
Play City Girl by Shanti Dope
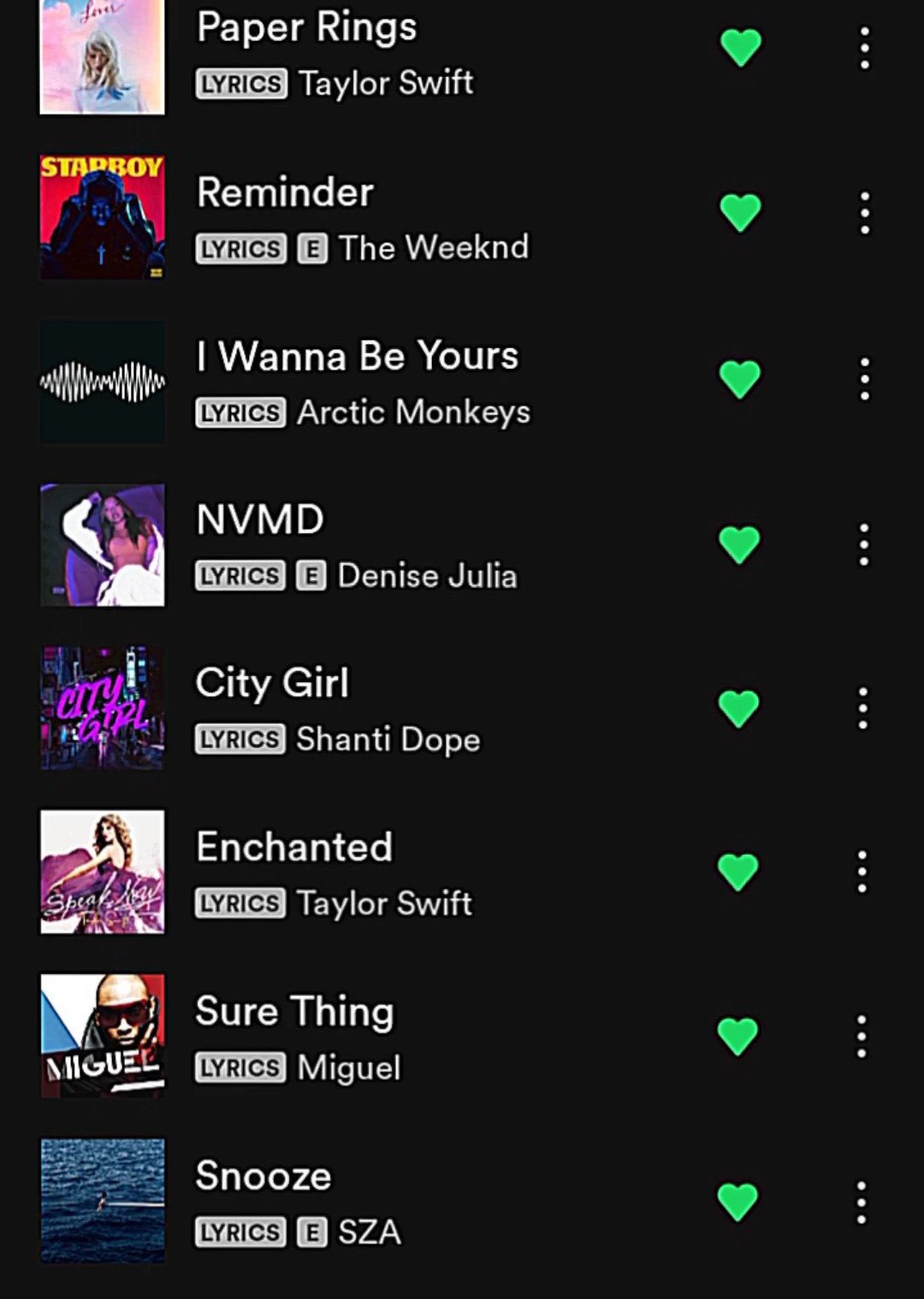click(272, 684)
